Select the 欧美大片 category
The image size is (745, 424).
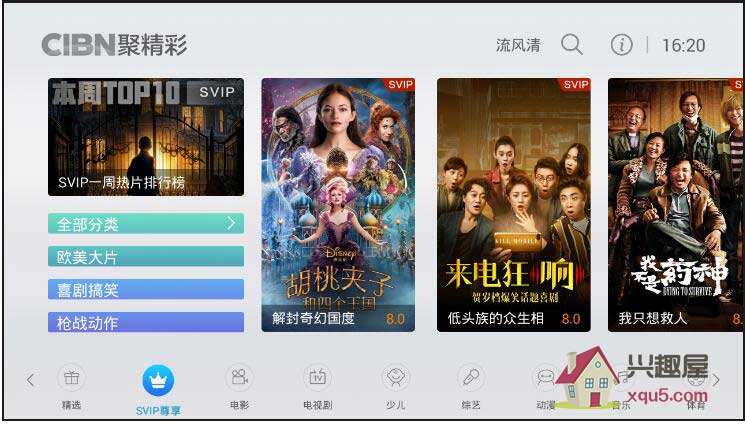pyautogui.click(x=146, y=257)
